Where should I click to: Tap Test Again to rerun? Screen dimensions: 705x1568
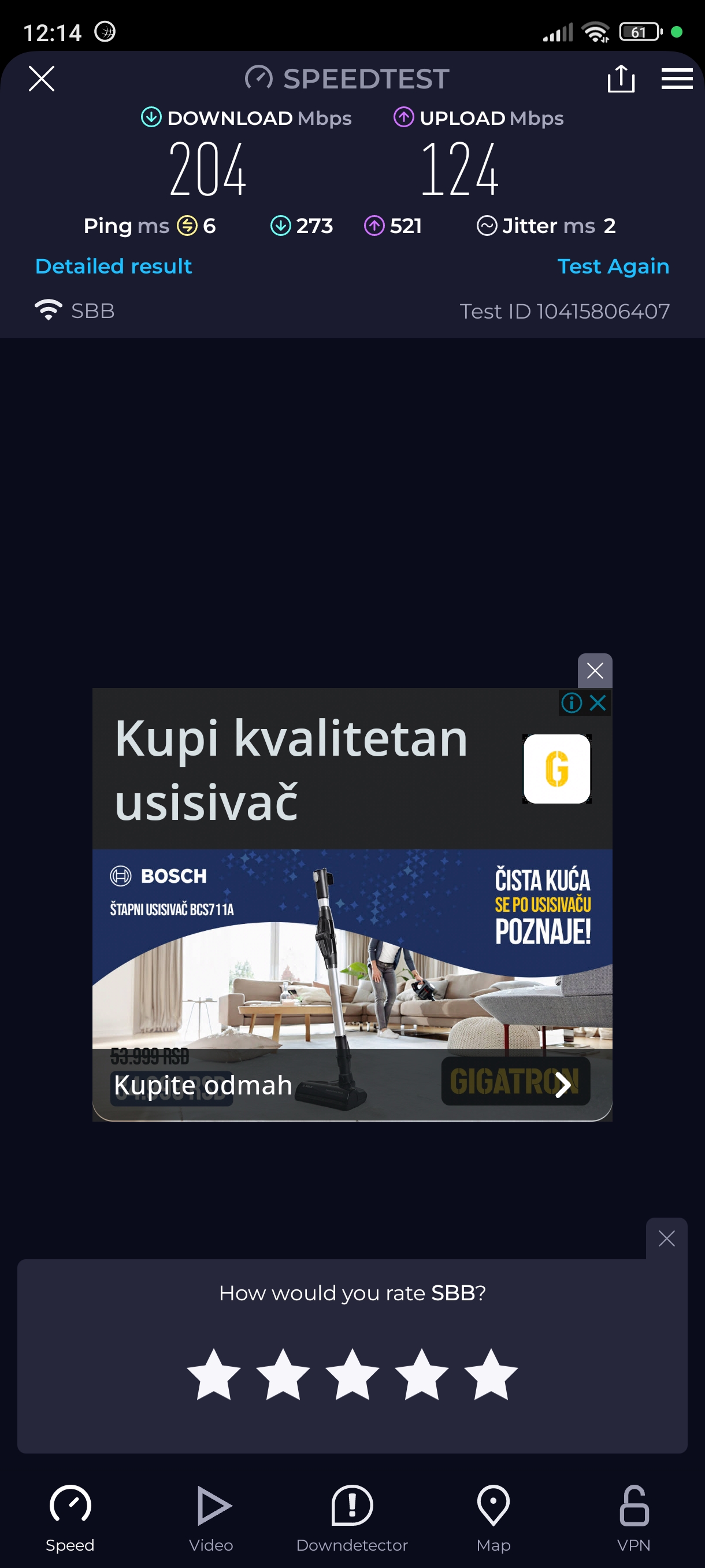click(x=613, y=266)
